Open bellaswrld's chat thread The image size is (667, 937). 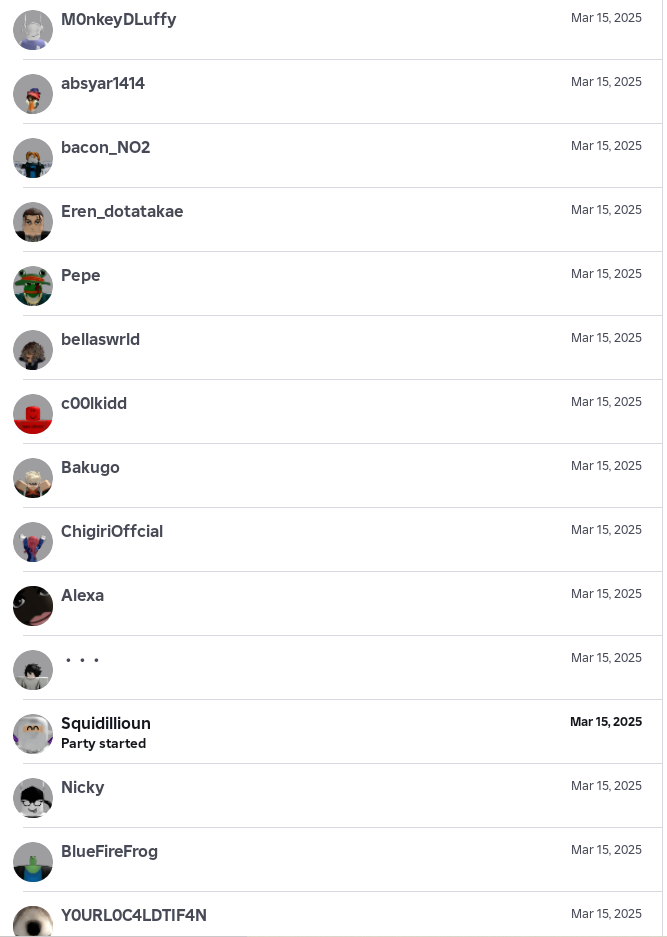pos(100,340)
